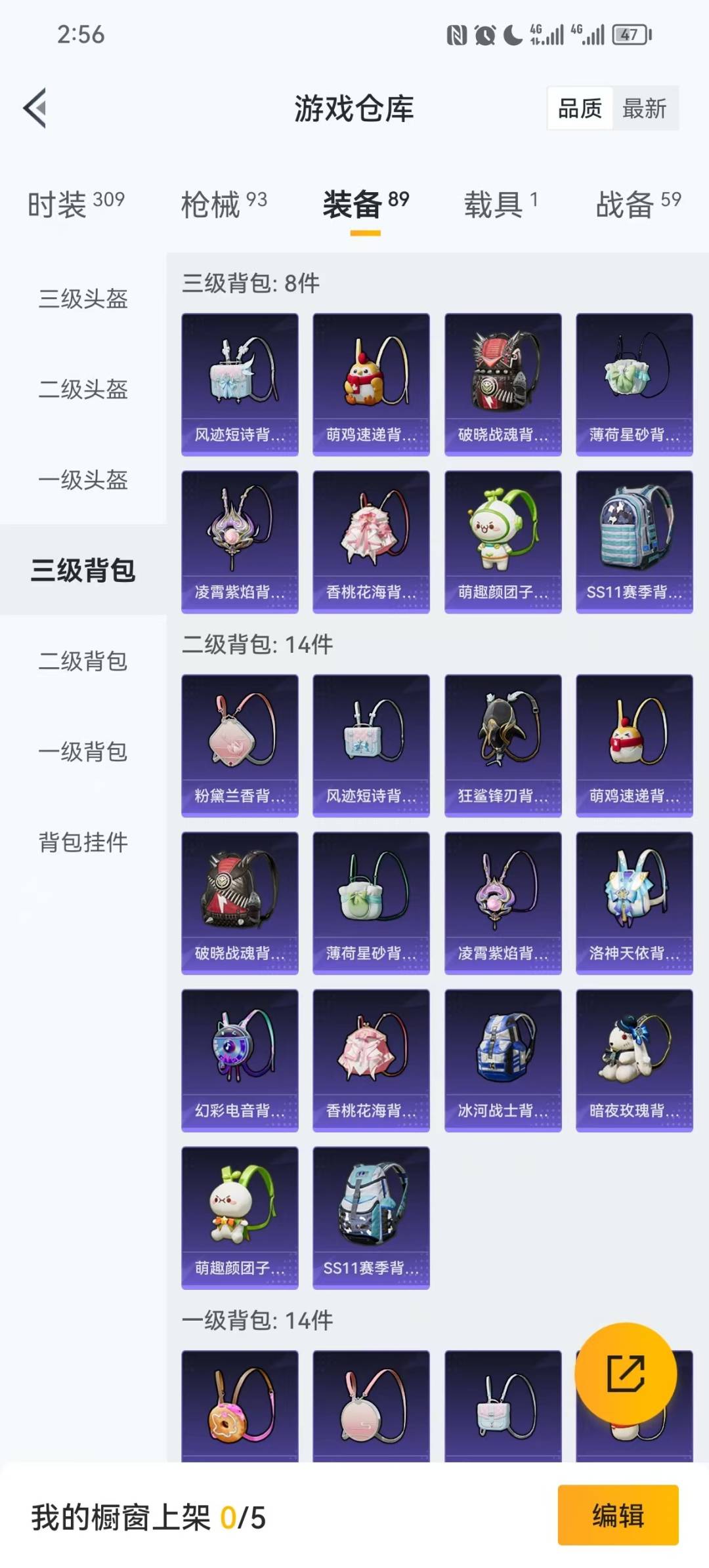Select 二级头盔 in the side menu
Image resolution: width=709 pixels, height=1568 pixels.
[83, 390]
